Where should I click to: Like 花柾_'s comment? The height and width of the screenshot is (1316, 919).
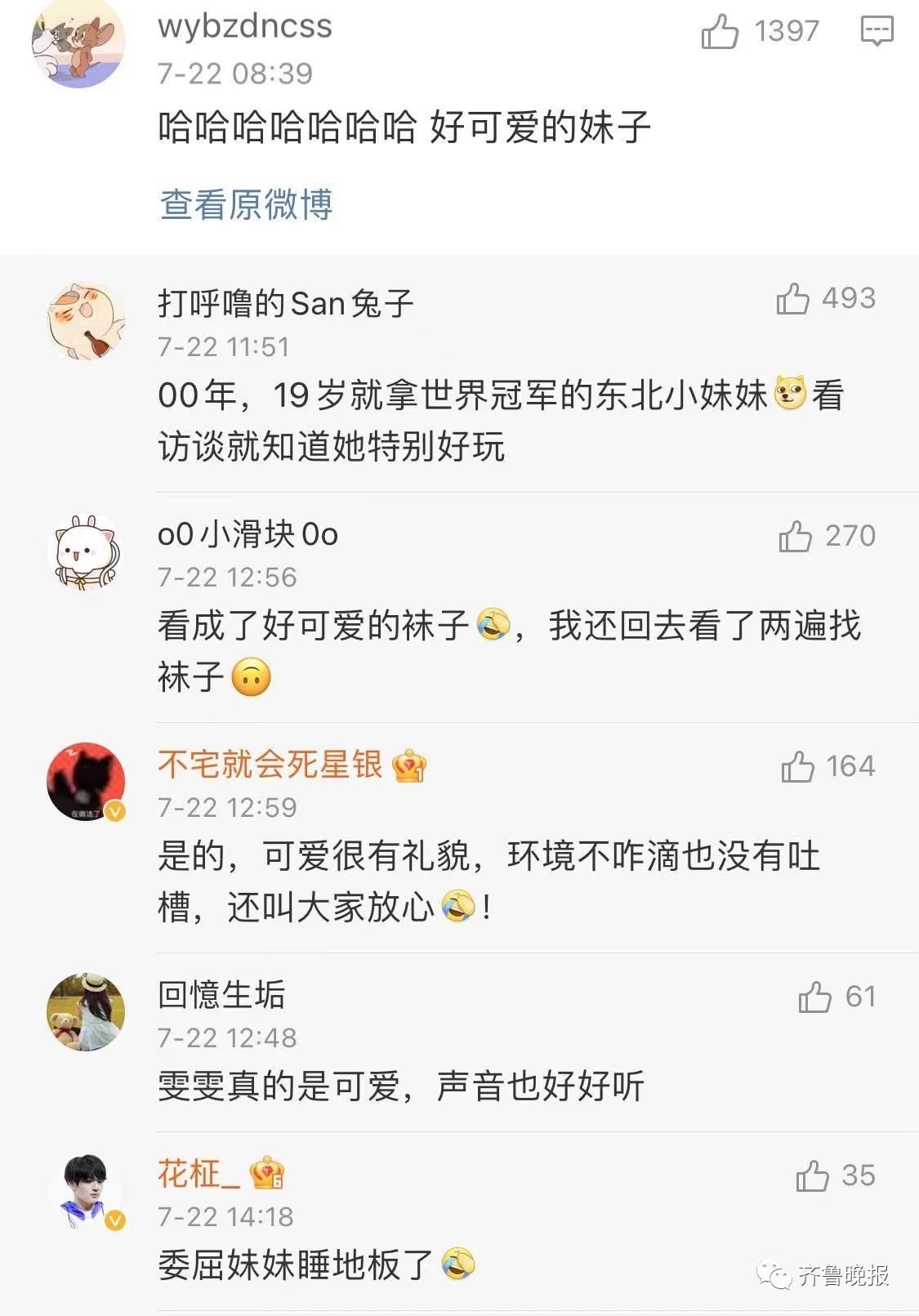tap(812, 1176)
